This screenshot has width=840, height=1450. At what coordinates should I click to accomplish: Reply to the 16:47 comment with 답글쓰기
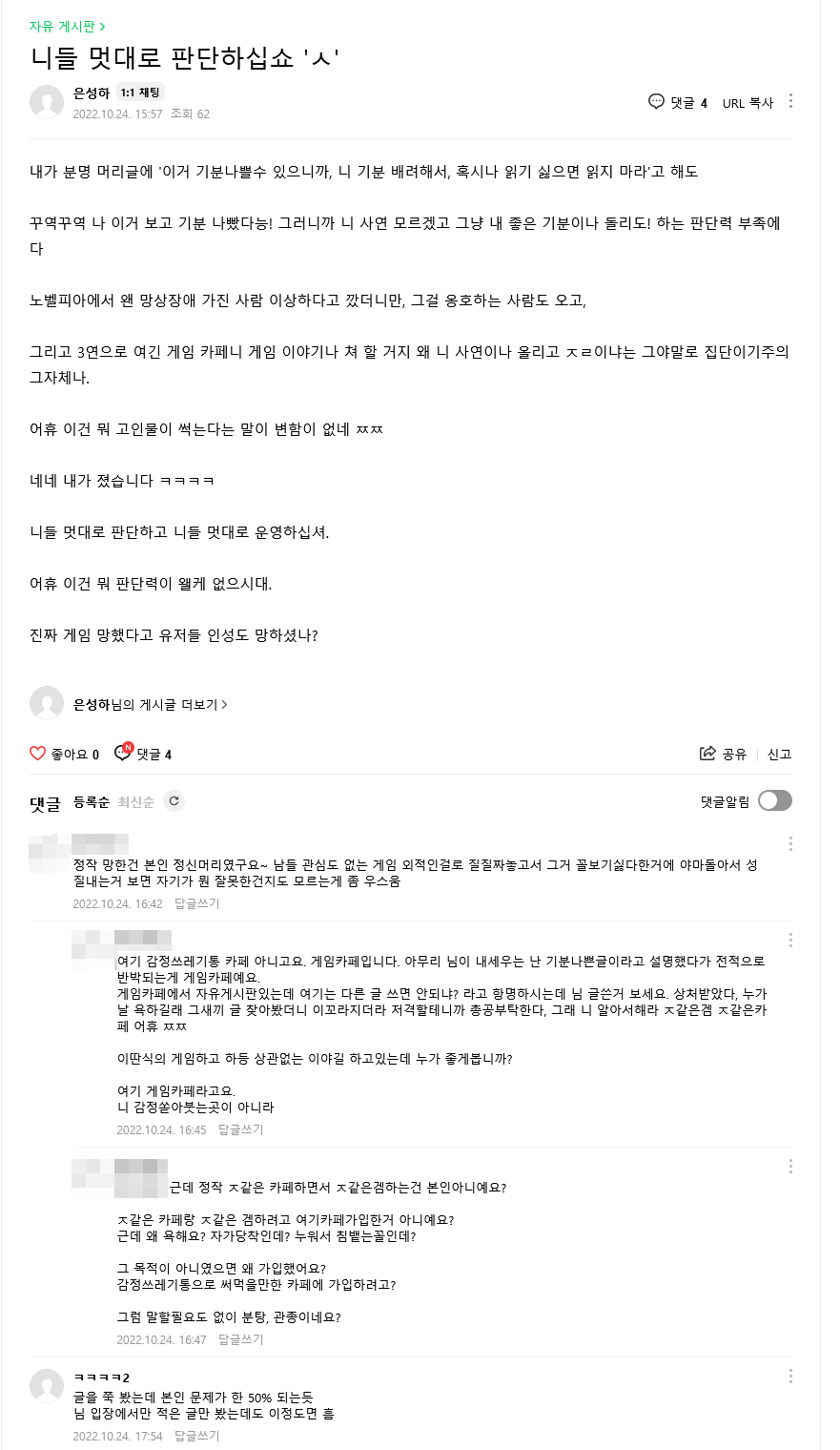[240, 1339]
